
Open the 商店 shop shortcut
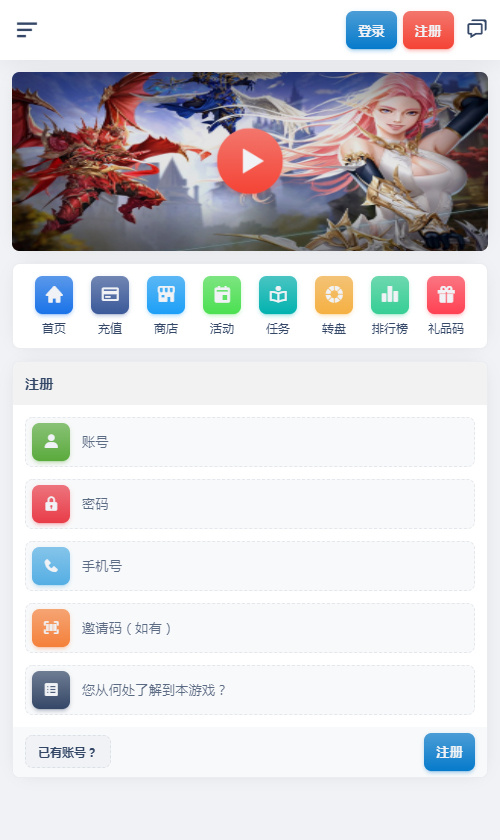click(166, 306)
